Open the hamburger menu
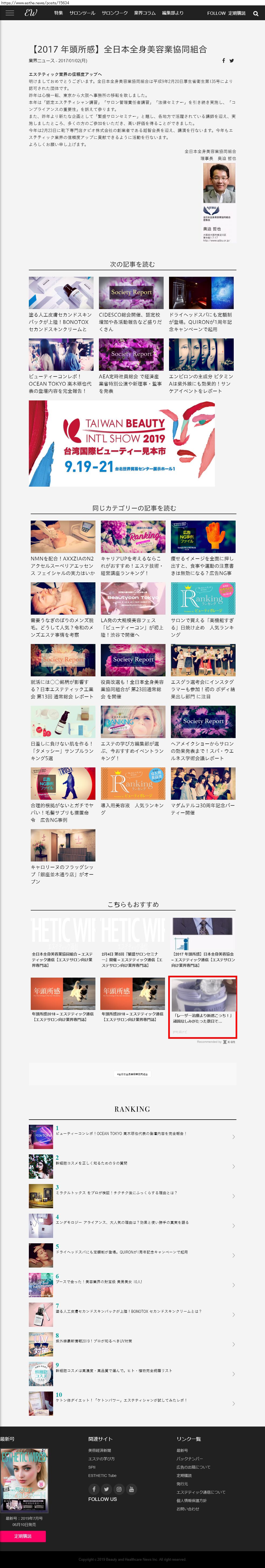This screenshot has height=1568, width=265. tap(10, 13)
